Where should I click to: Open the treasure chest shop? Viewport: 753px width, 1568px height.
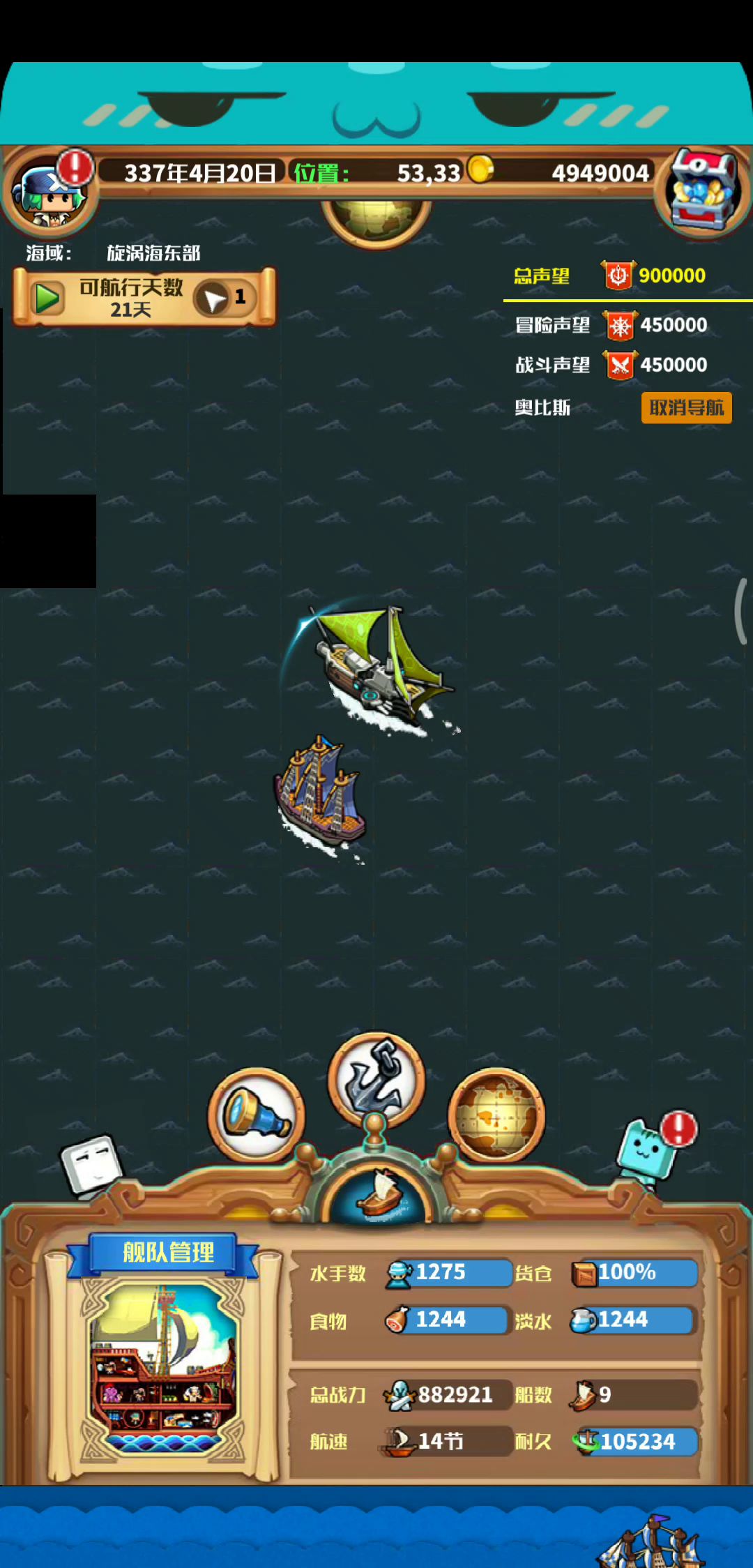pos(703,190)
